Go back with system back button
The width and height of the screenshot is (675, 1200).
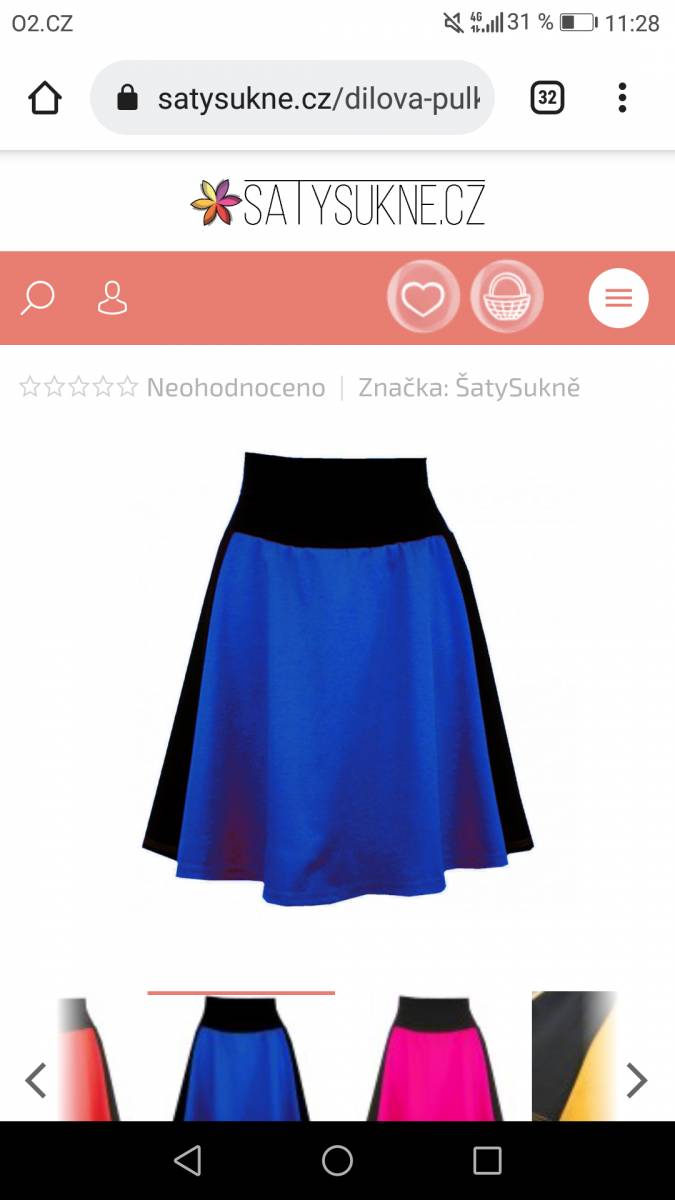[187, 1160]
